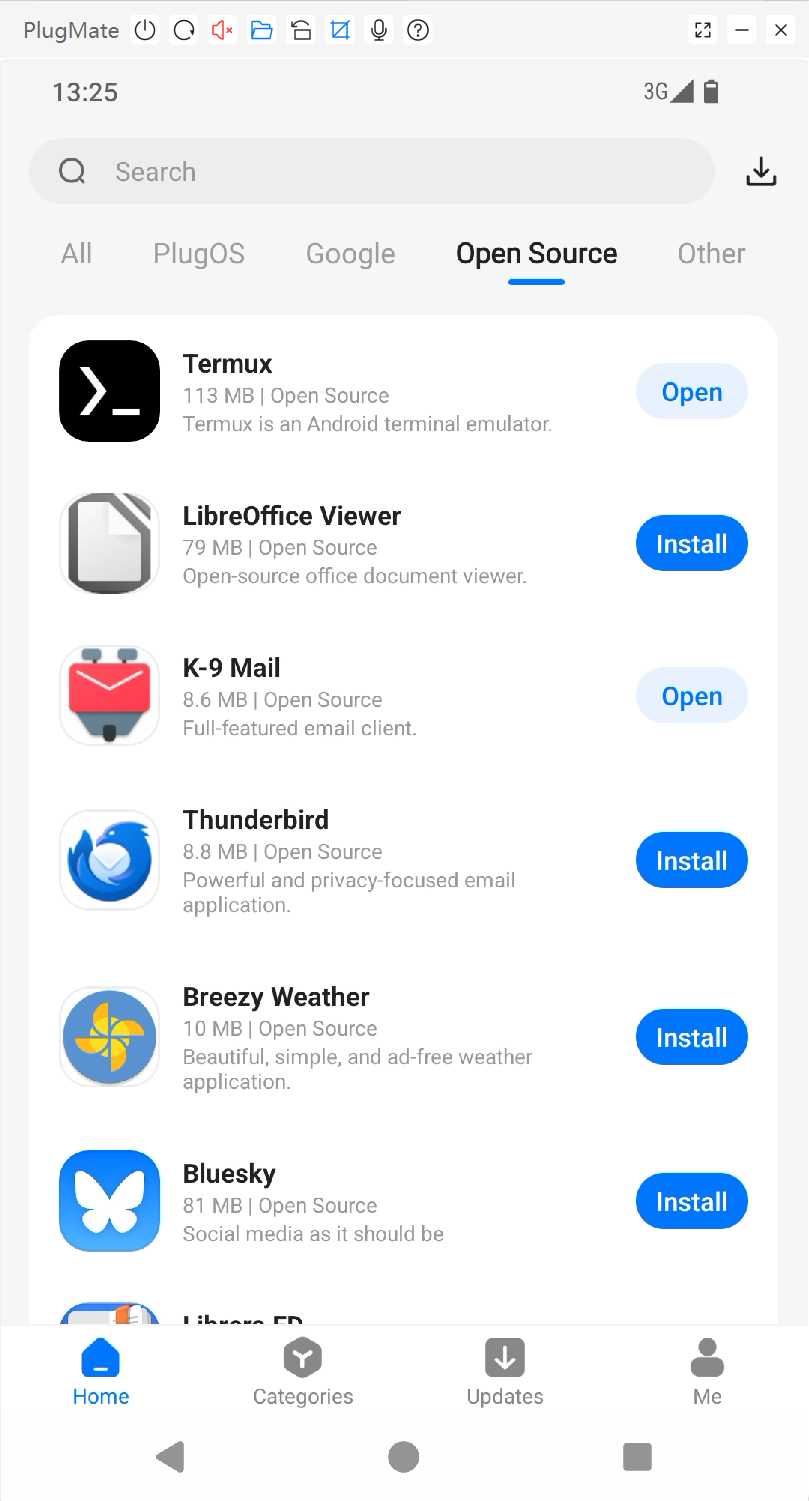The image size is (809, 1501).
Task: Install LibreOffice Viewer
Action: pyautogui.click(x=691, y=544)
